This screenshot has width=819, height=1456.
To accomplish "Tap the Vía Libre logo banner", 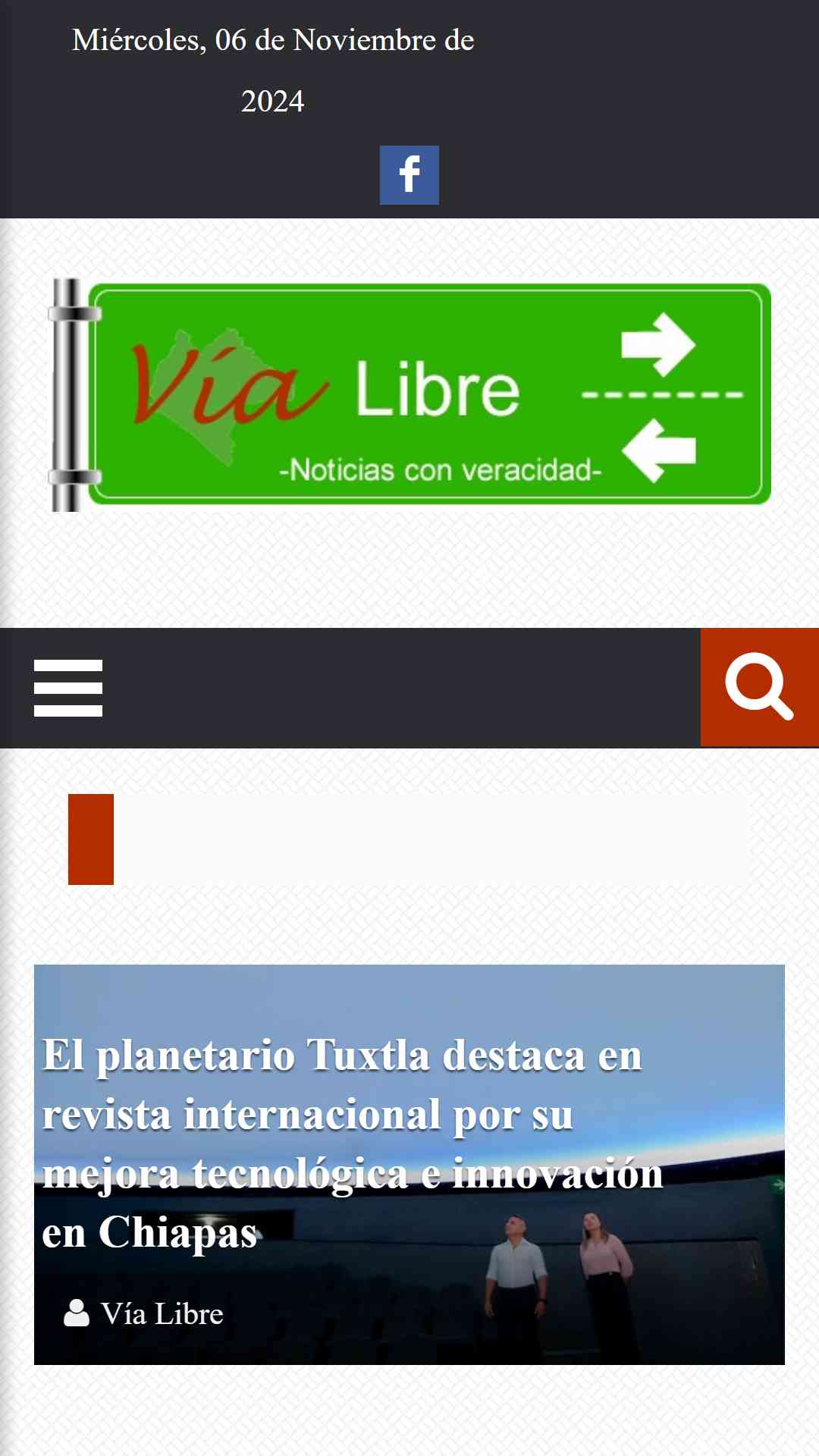I will 409,394.
